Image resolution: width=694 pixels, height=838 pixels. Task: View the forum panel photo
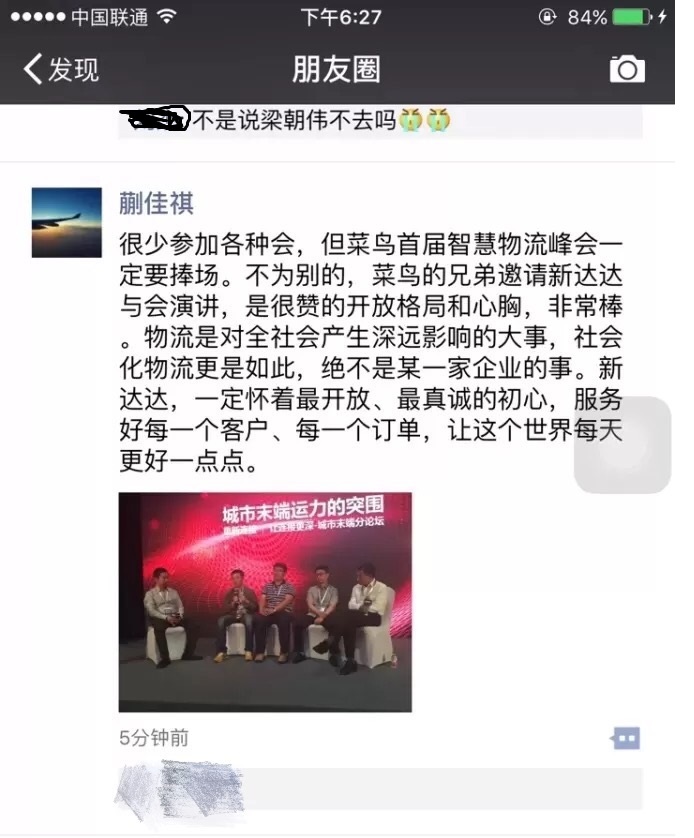(x=265, y=602)
